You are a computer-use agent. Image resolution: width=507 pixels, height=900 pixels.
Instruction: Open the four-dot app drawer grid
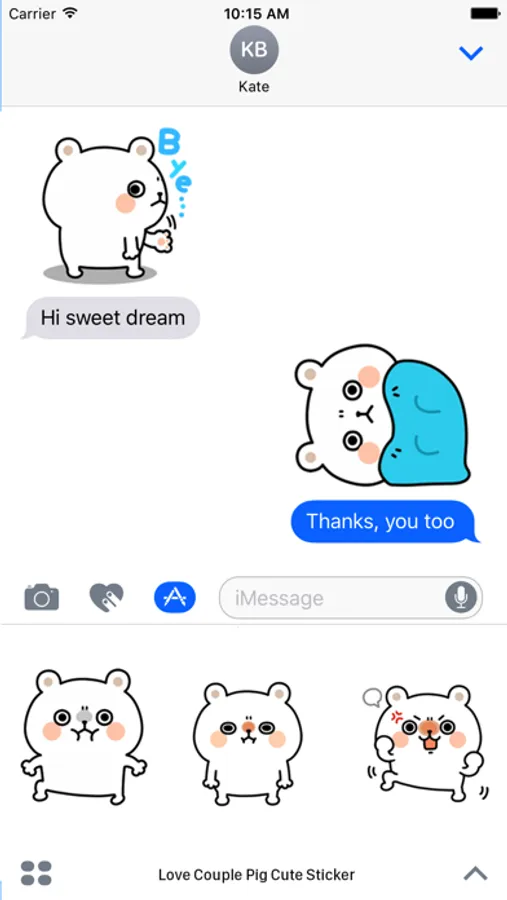[36, 873]
